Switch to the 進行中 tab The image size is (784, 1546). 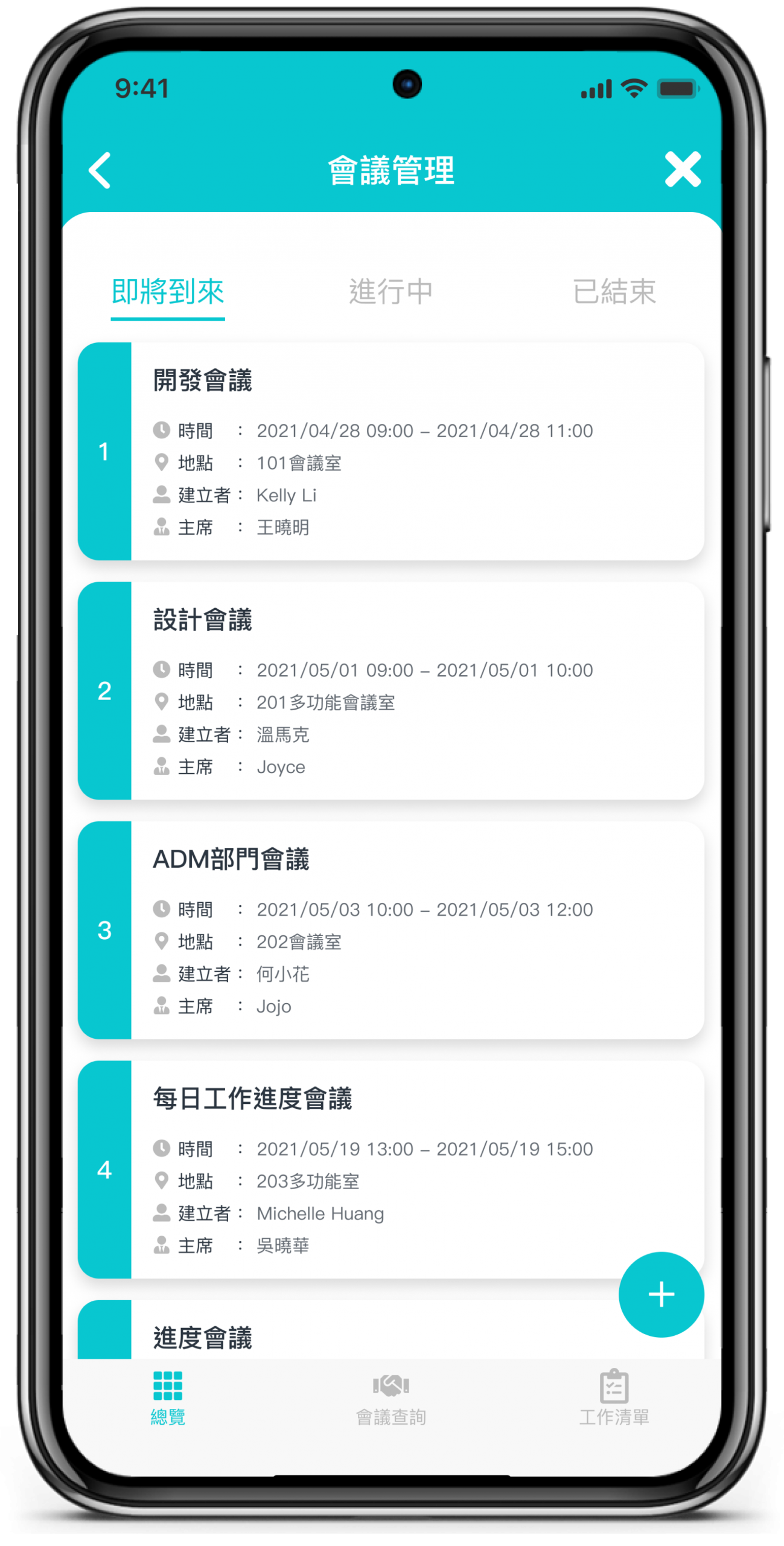pos(390,292)
